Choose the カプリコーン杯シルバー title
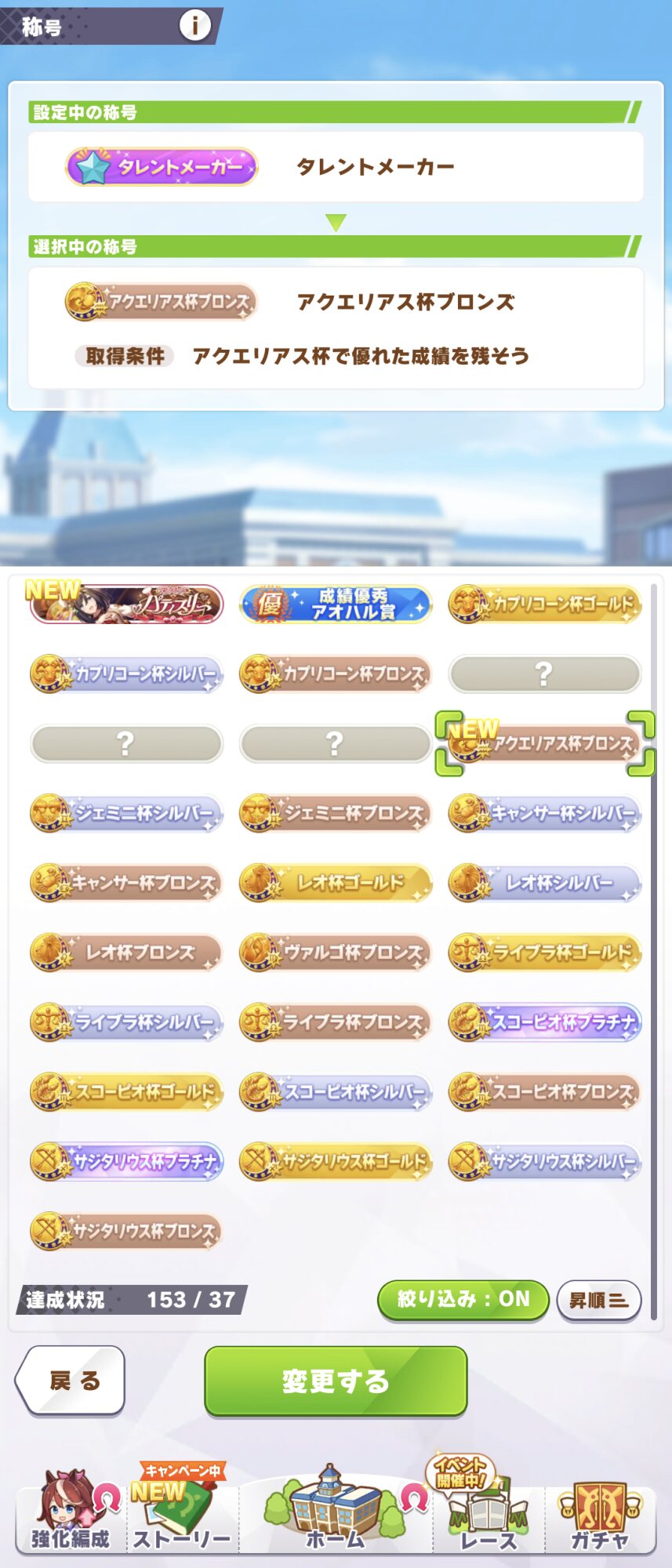The height and width of the screenshot is (1568, 672). (126, 674)
